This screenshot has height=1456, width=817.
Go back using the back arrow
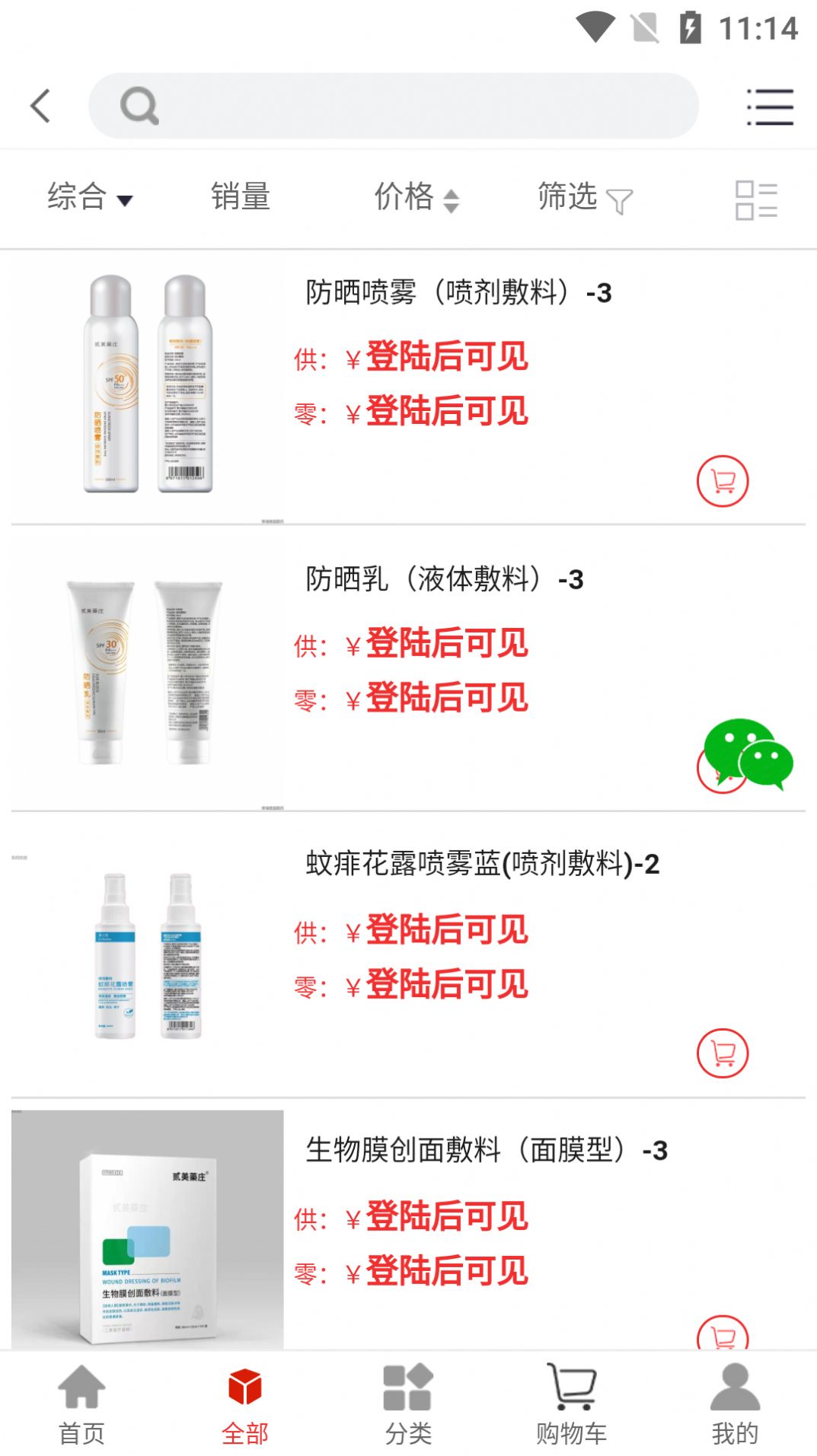click(x=40, y=104)
